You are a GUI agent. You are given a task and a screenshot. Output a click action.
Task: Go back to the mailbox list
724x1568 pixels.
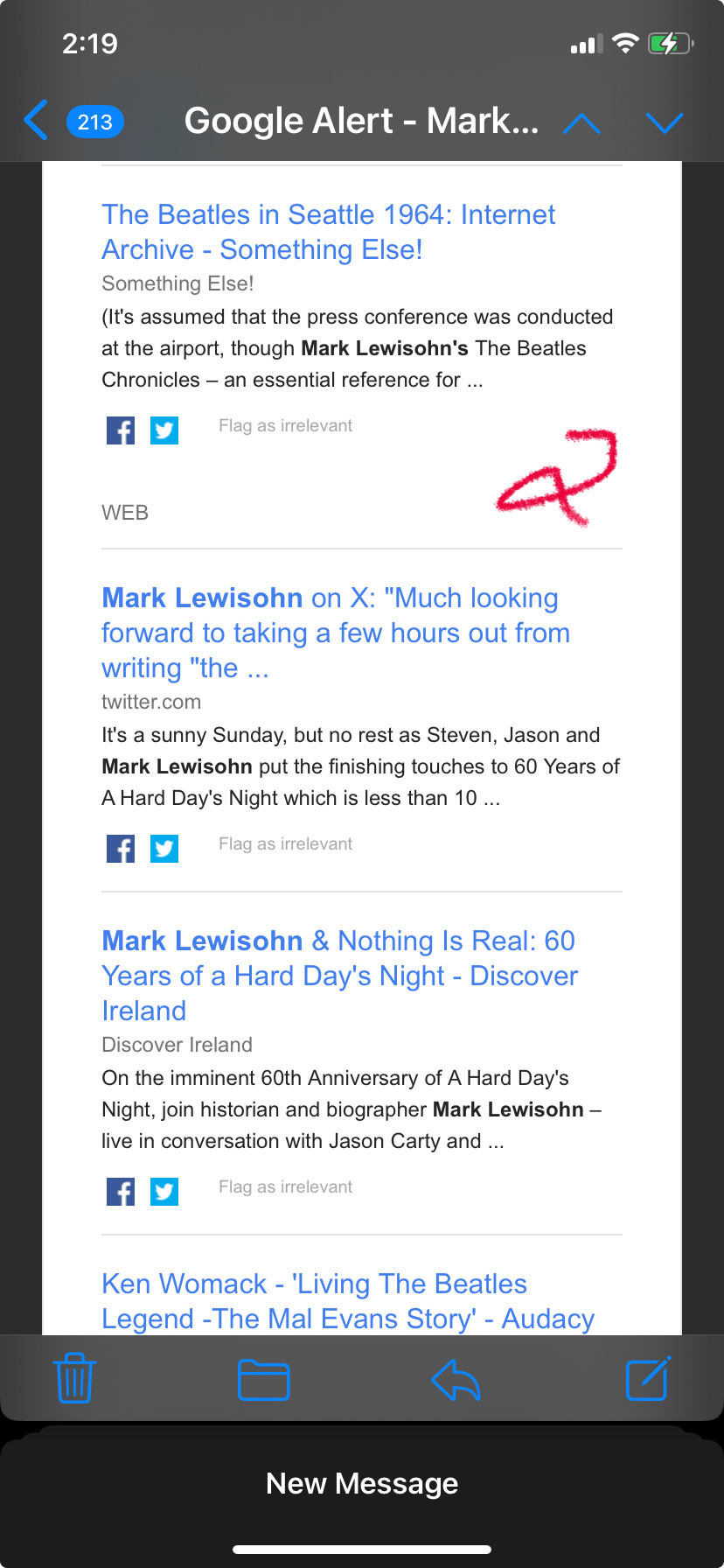click(37, 121)
